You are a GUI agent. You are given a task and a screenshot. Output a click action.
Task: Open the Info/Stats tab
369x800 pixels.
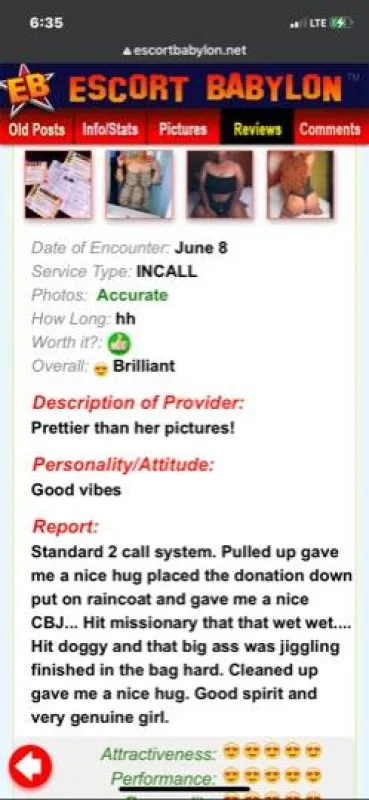pyautogui.click(x=110, y=129)
